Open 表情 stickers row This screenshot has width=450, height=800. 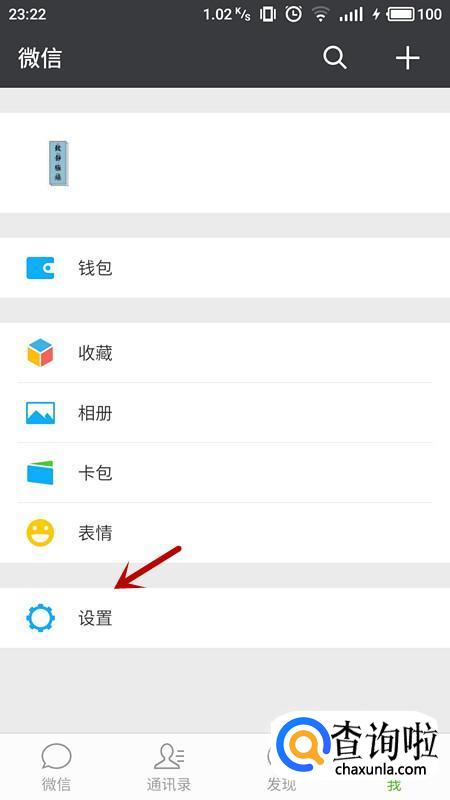225,533
